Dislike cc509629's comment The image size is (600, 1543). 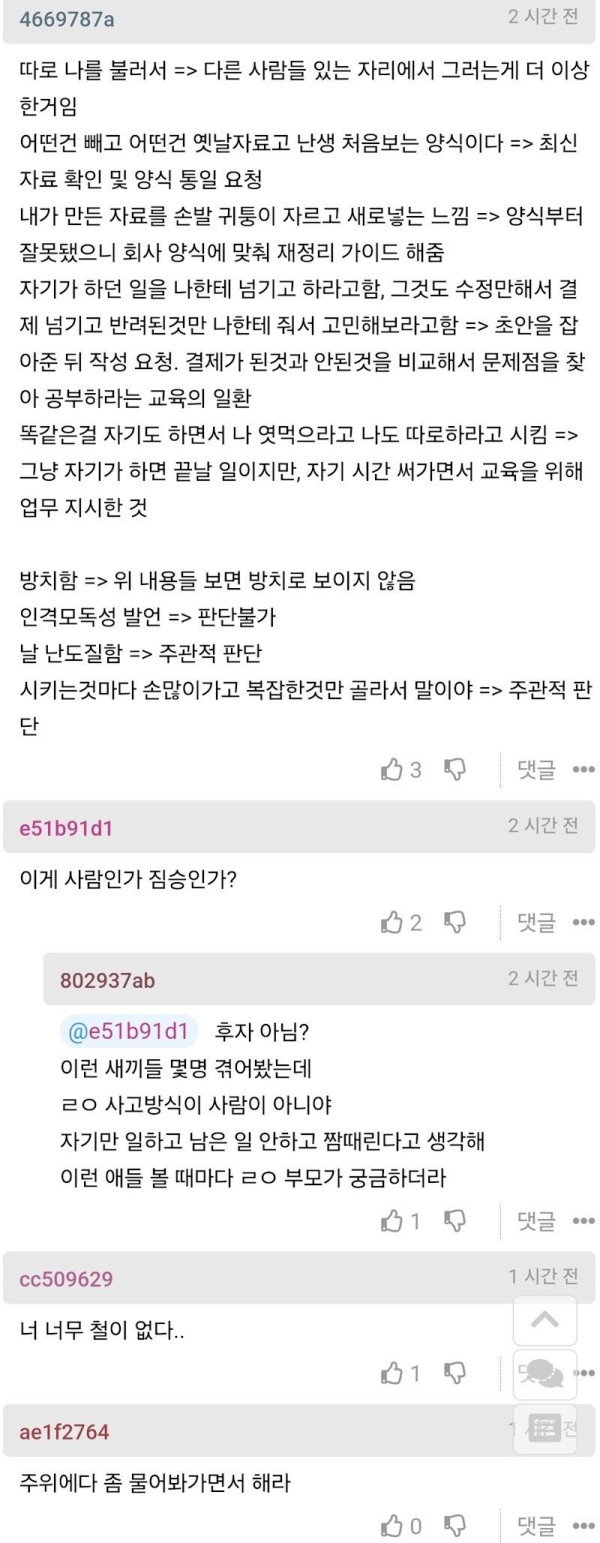(455, 1373)
